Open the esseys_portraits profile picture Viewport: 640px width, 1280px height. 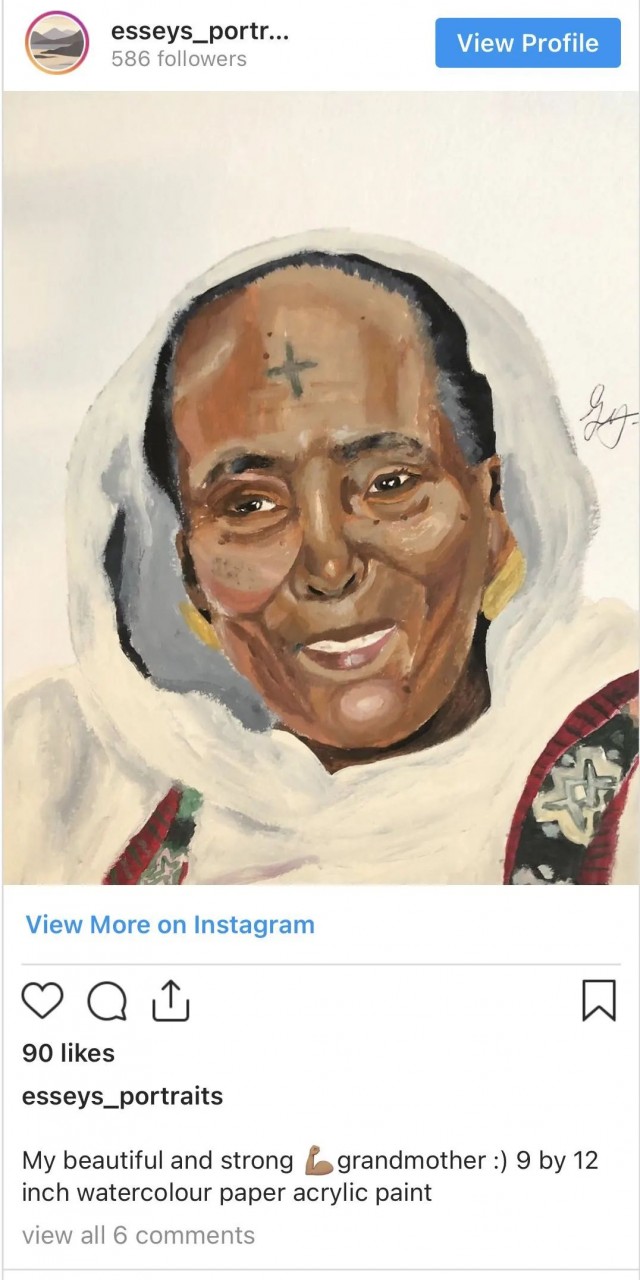57,43
